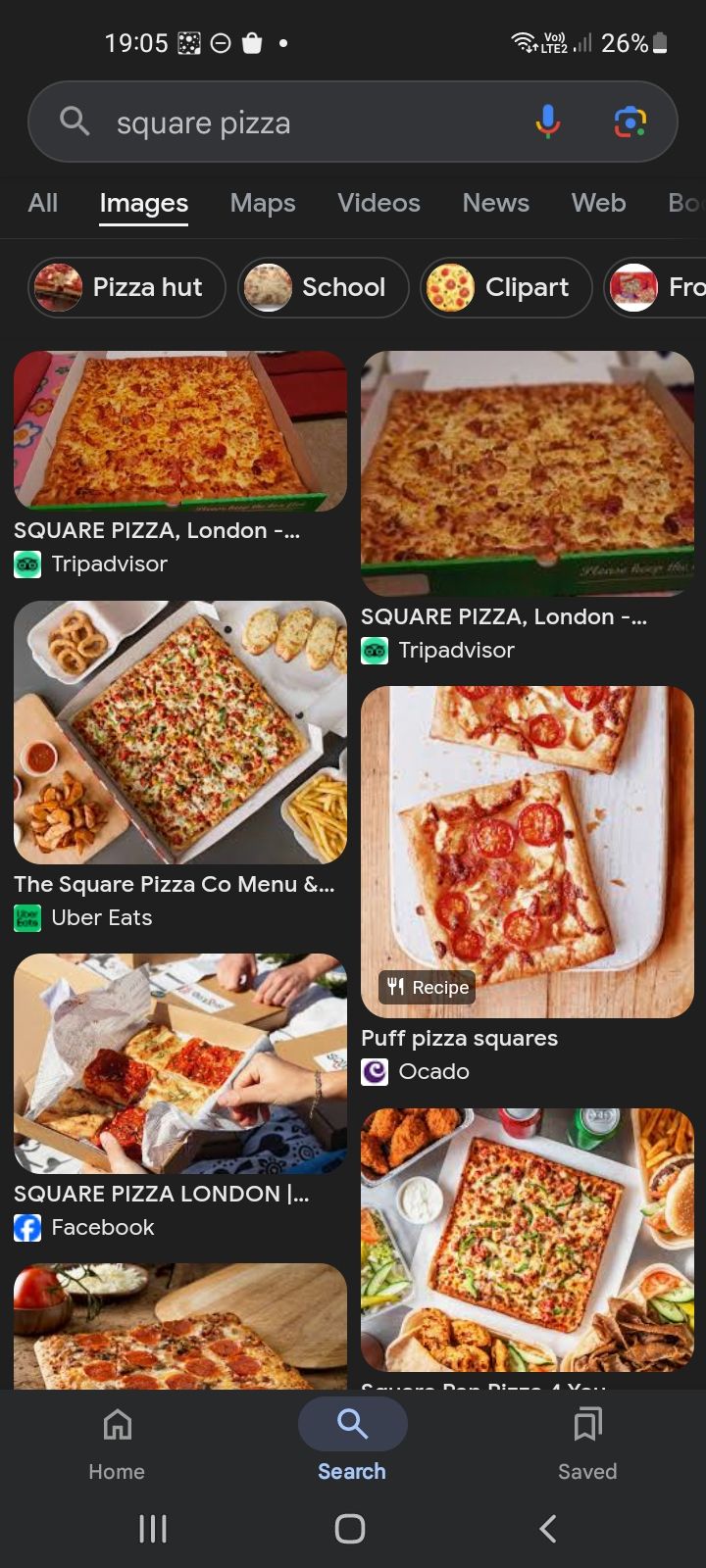Viewport: 706px width, 1568px height.
Task: Filter images by Pizza hut chip
Action: (127, 287)
